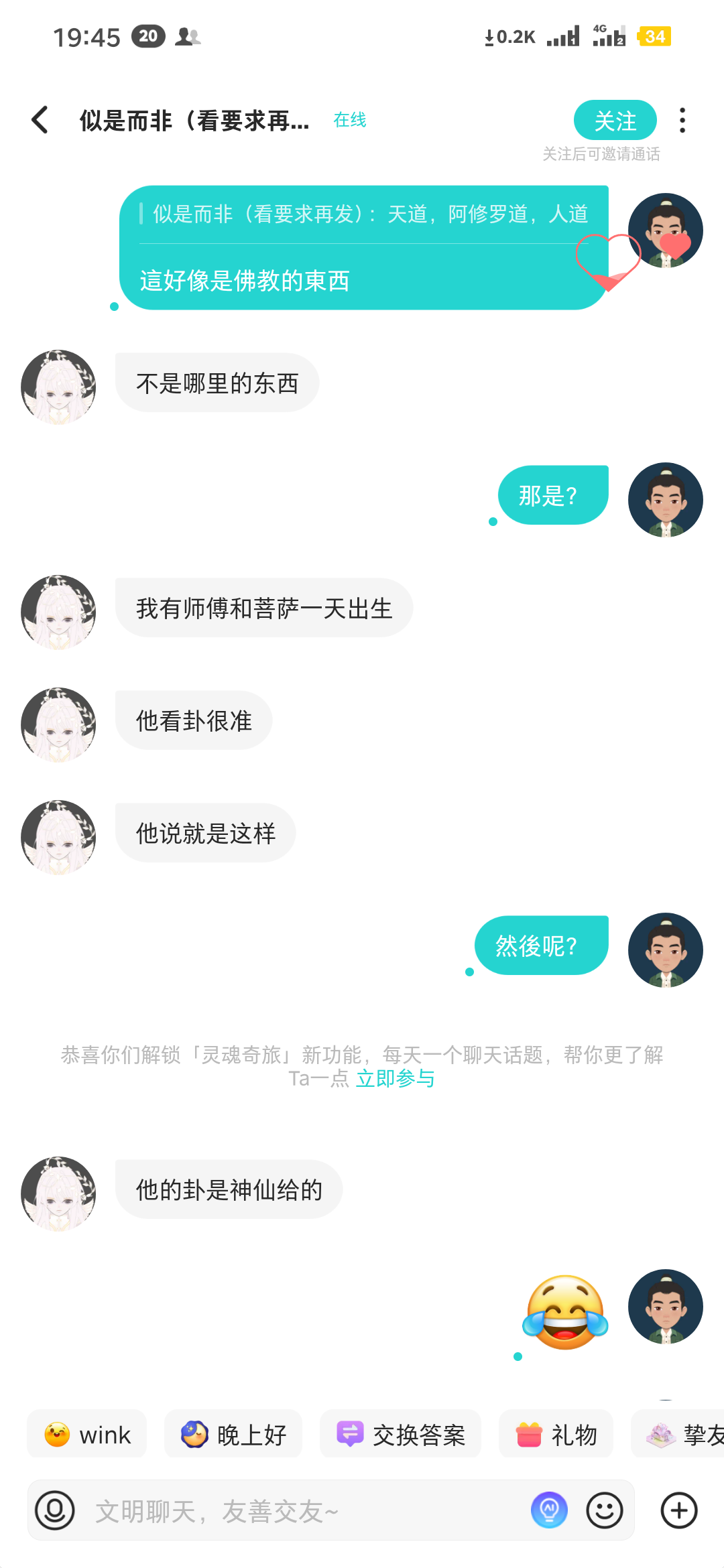724x1568 pixels.
Task: Open 交换答案 option
Action: coord(401,1435)
